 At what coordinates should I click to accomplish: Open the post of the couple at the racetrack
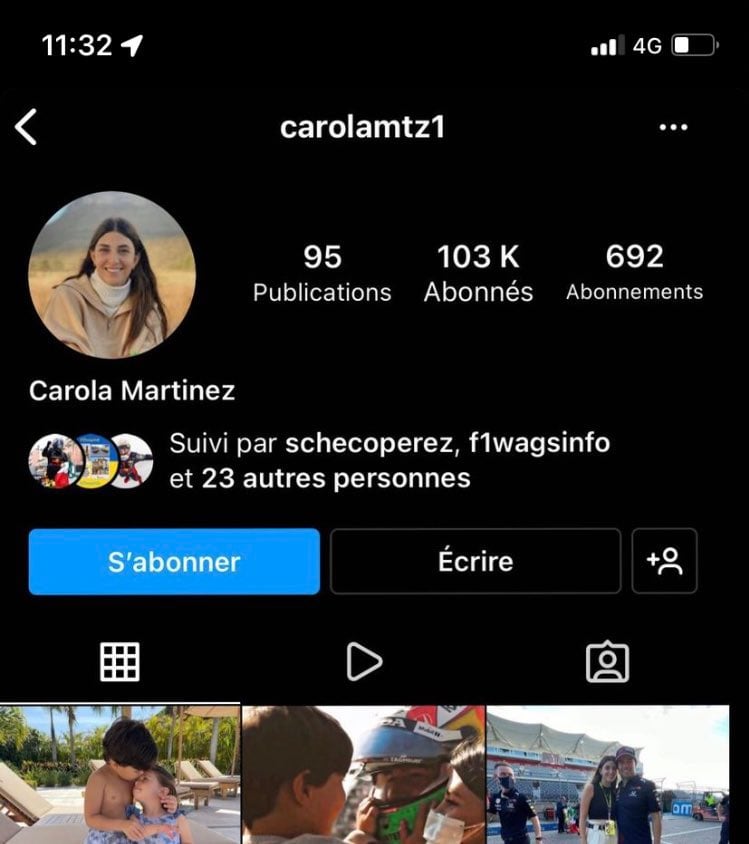[x=608, y=775]
